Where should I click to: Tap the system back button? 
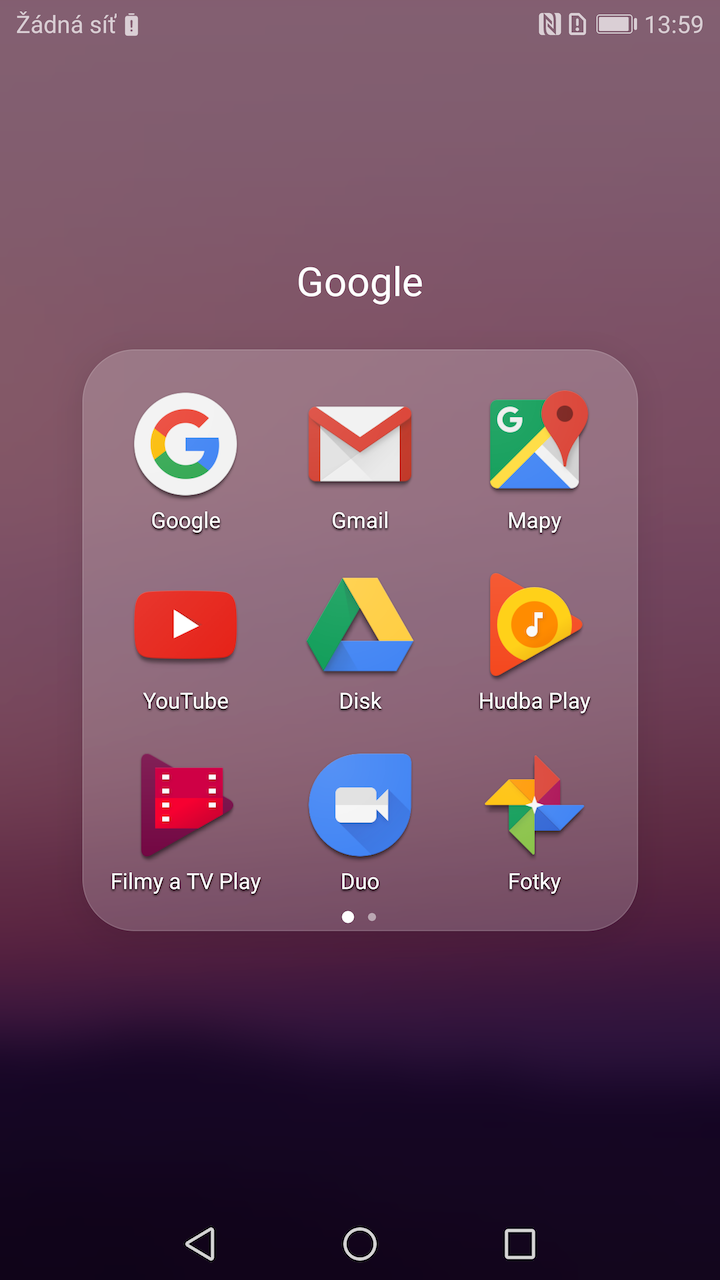click(x=200, y=1244)
